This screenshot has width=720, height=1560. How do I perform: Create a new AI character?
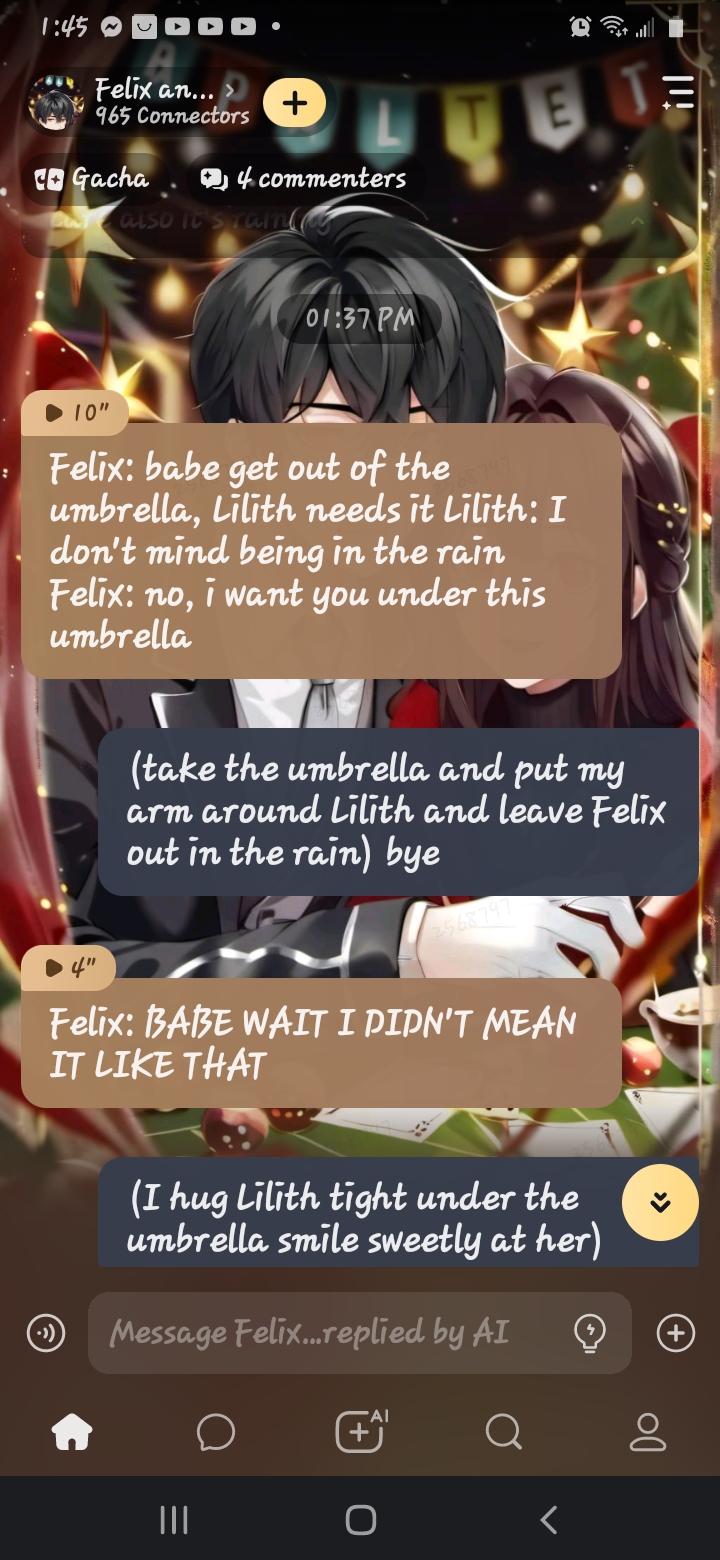pos(360,1432)
